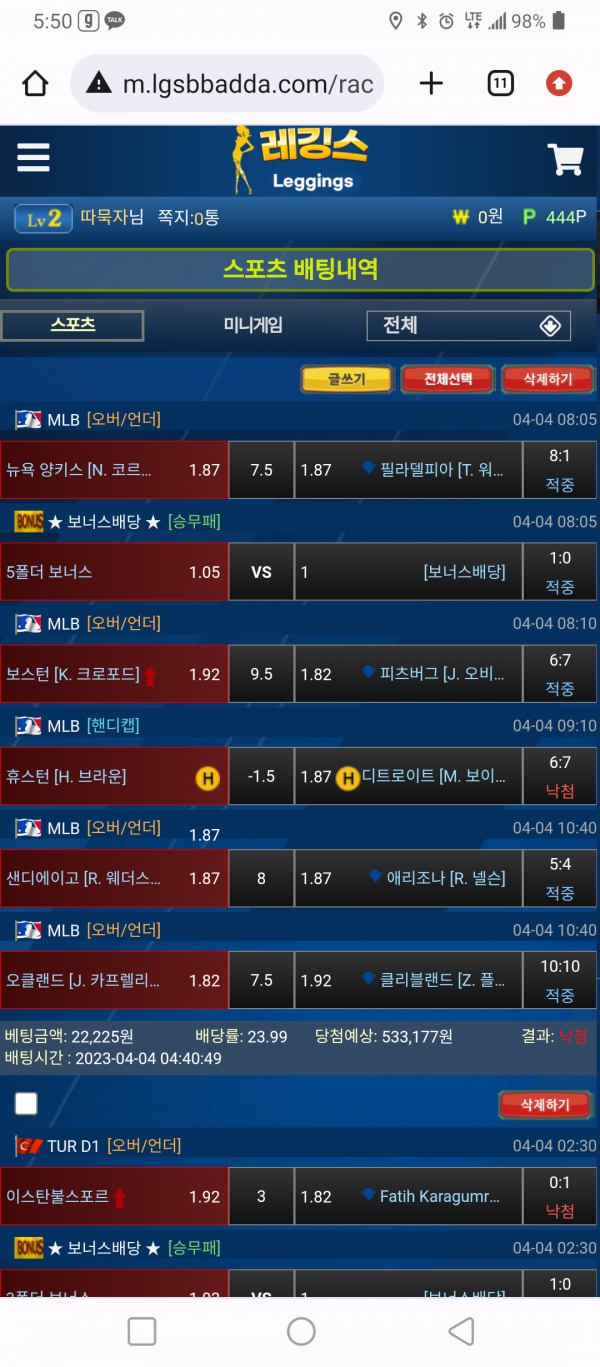Go back with system back button
600x1367 pixels.
(x=460, y=1331)
